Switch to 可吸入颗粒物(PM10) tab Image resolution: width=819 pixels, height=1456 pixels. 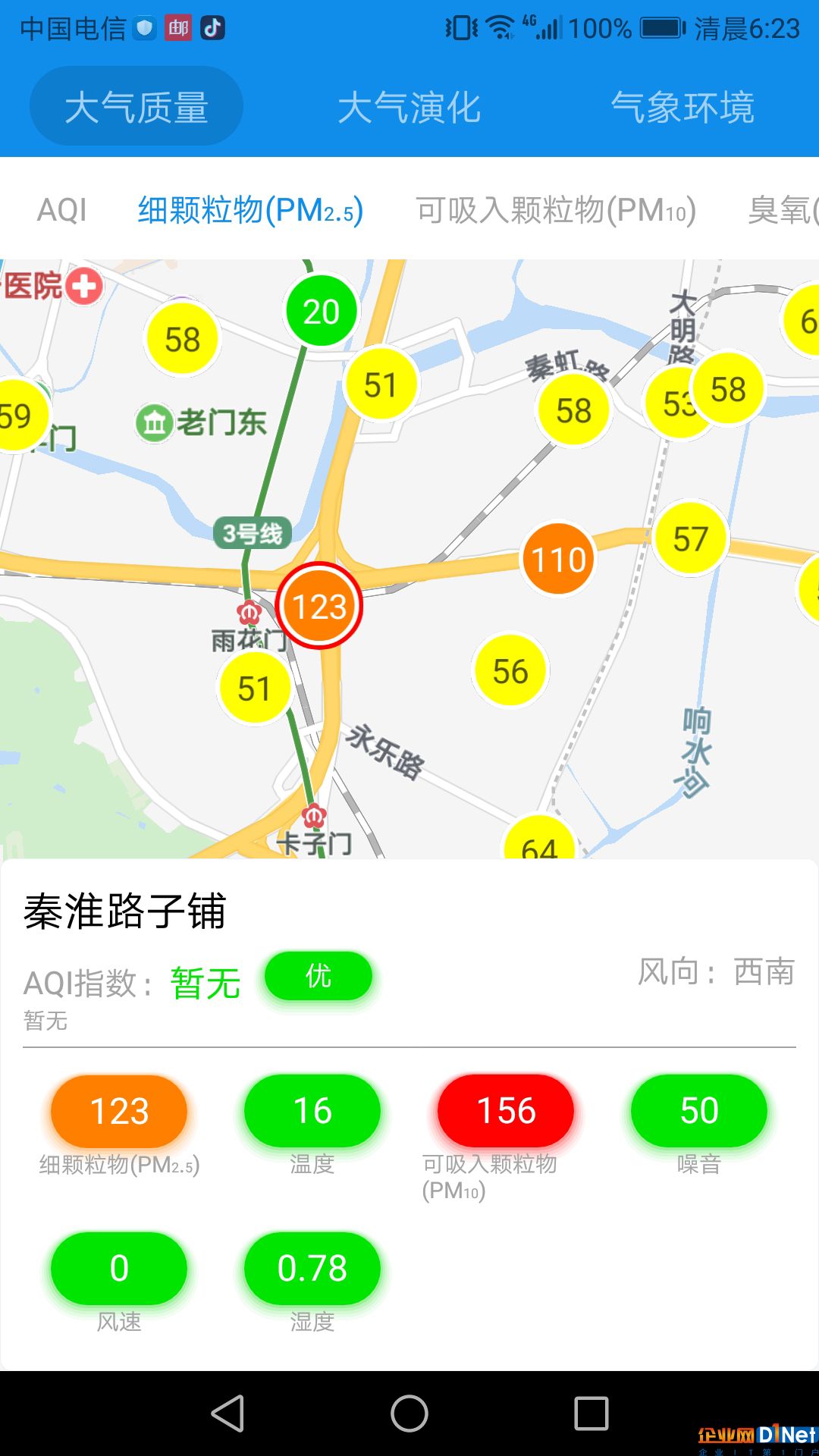tap(556, 210)
